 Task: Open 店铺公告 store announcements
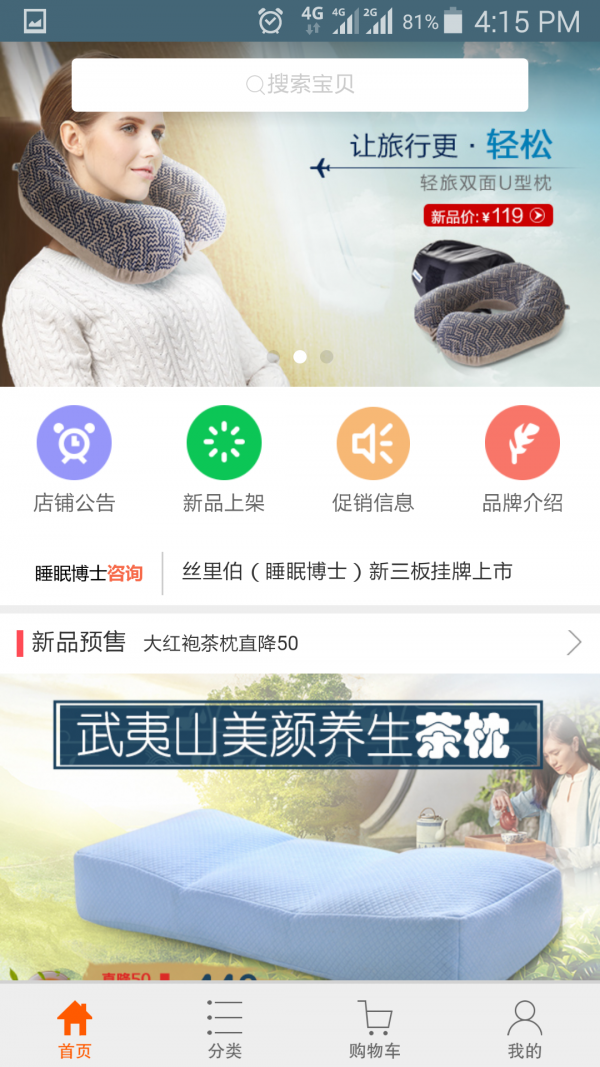click(74, 459)
